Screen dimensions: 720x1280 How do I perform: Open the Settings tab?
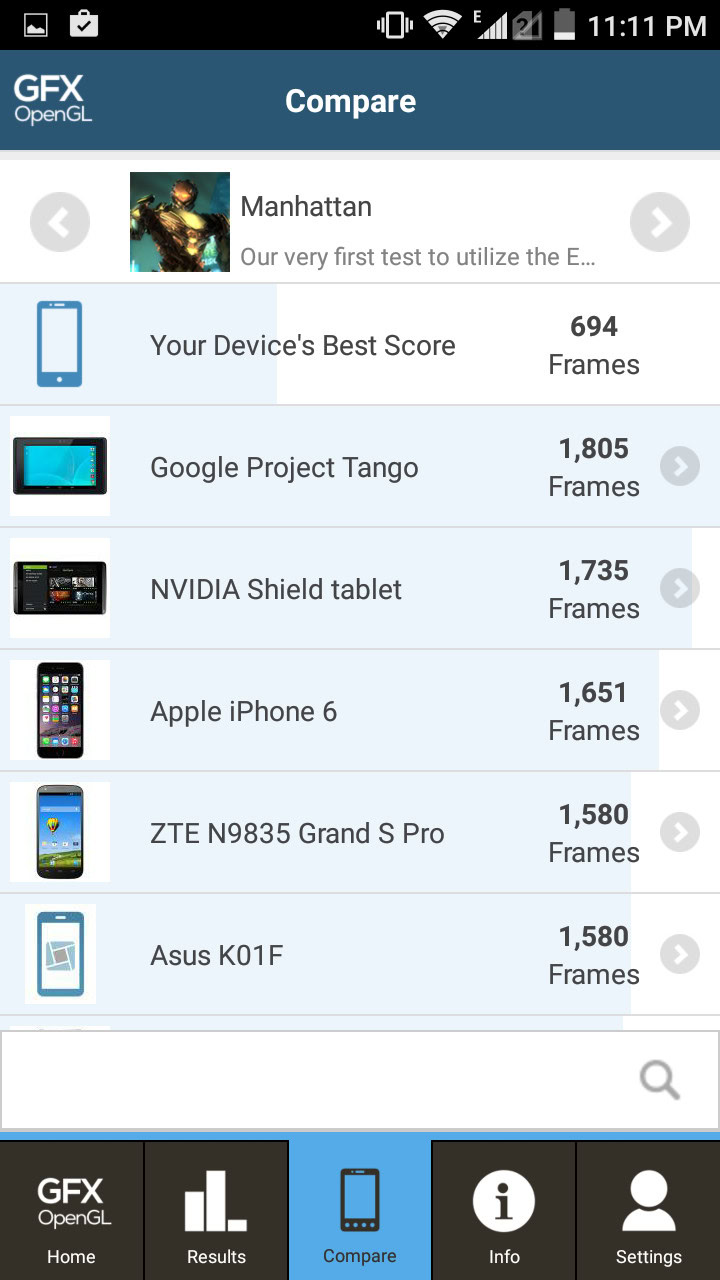(x=648, y=1212)
